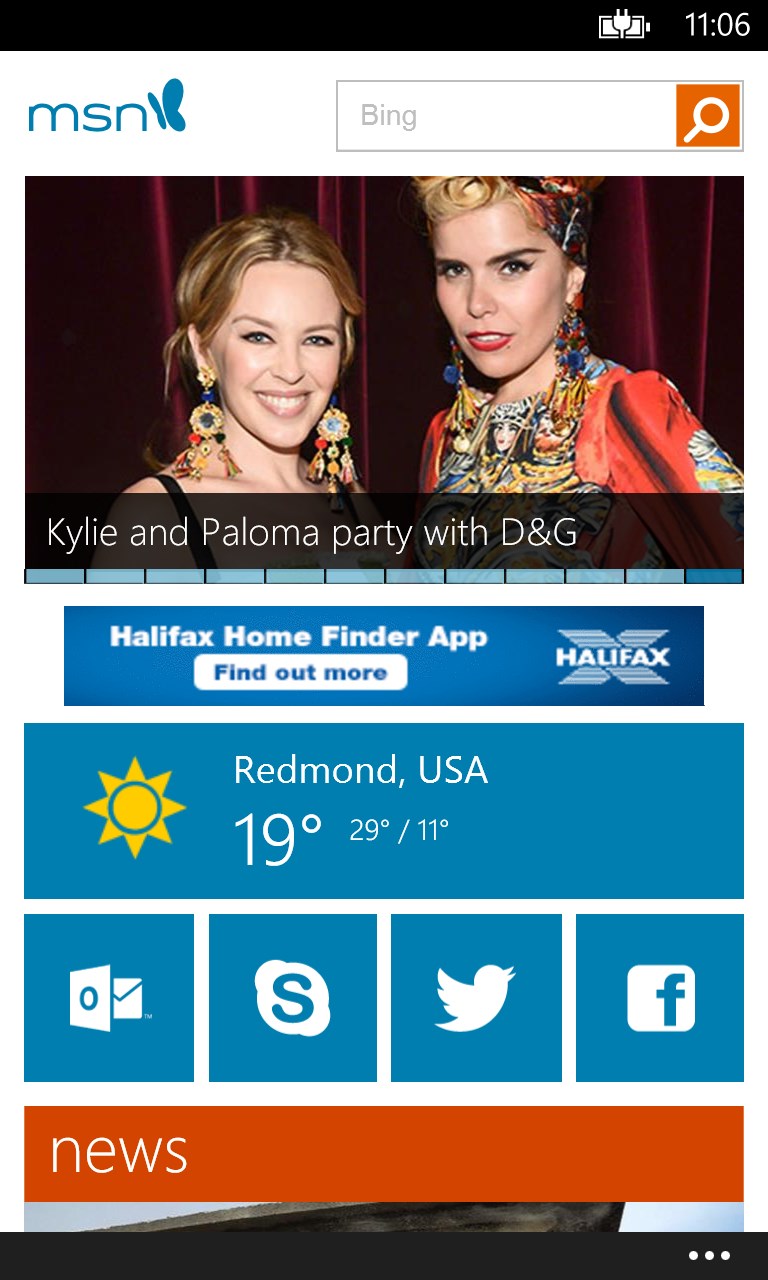Jump to the last carousel slide indicator
This screenshot has width=768, height=1280.
pos(714,576)
